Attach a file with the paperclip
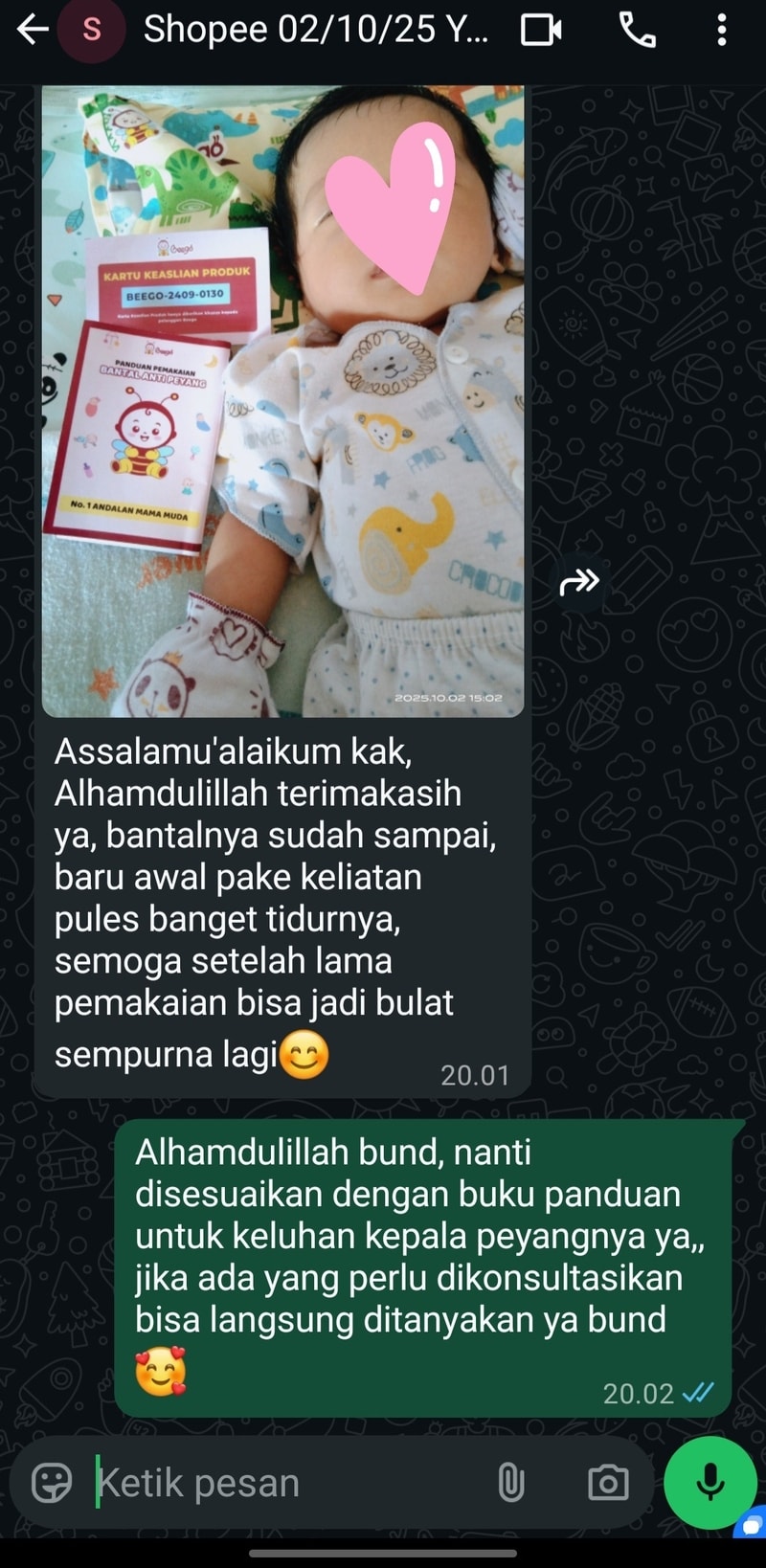Image resolution: width=766 pixels, height=1568 pixels. pyautogui.click(x=511, y=1483)
